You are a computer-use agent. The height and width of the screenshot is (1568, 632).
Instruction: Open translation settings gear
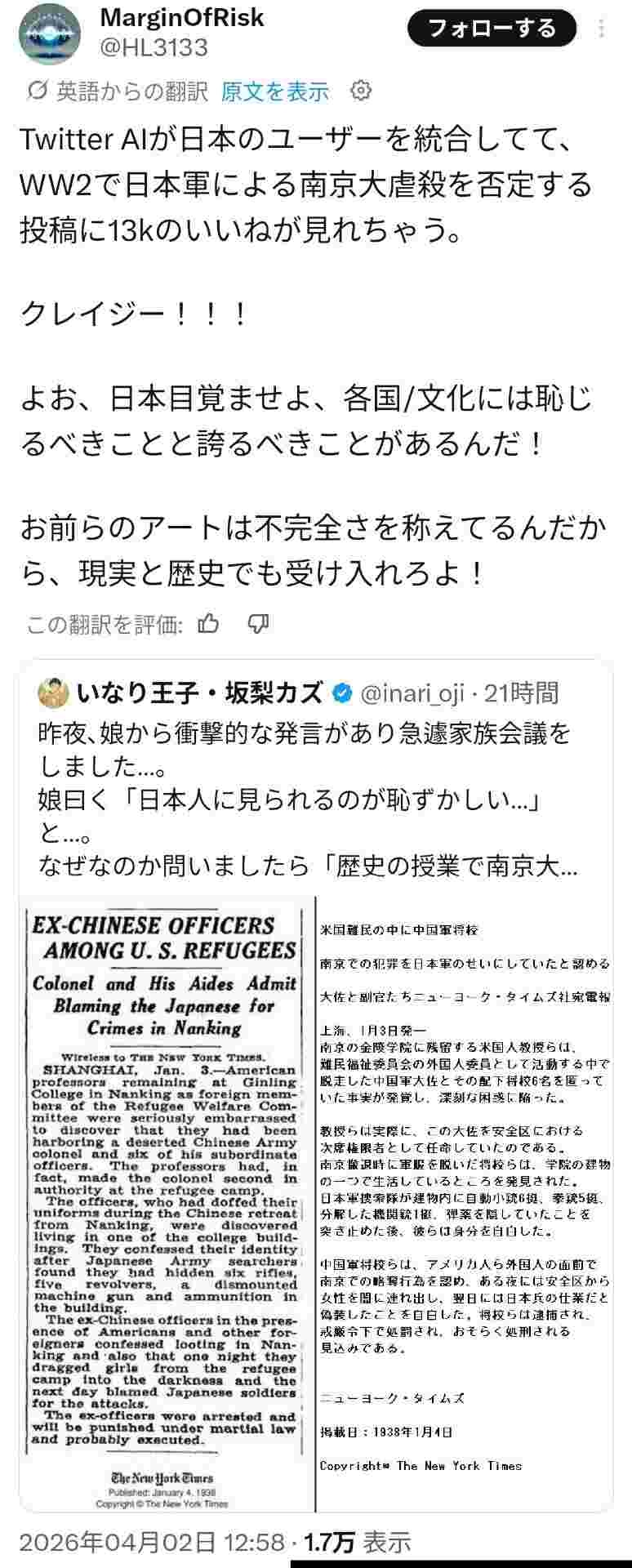click(360, 91)
